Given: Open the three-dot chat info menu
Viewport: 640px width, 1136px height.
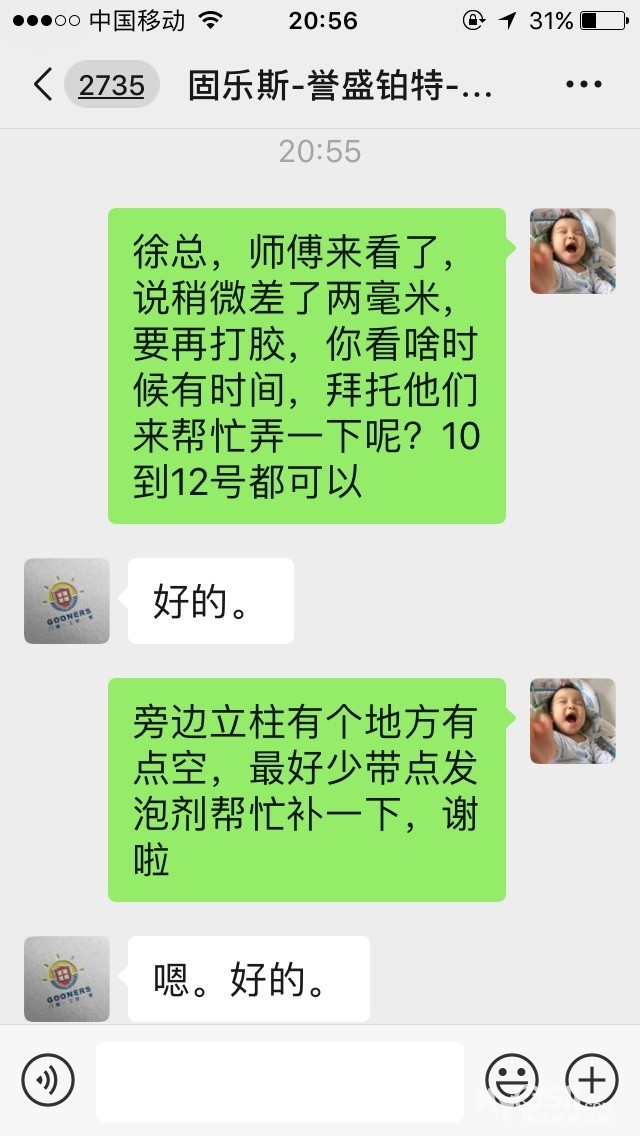Looking at the screenshot, I should [x=584, y=85].
